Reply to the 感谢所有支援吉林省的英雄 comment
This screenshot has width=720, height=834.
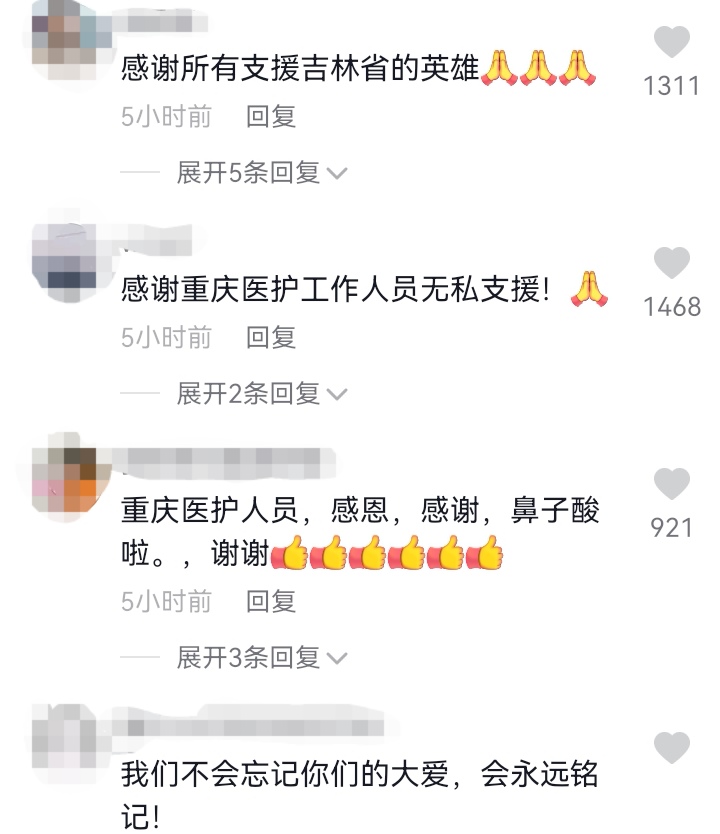[271, 116]
